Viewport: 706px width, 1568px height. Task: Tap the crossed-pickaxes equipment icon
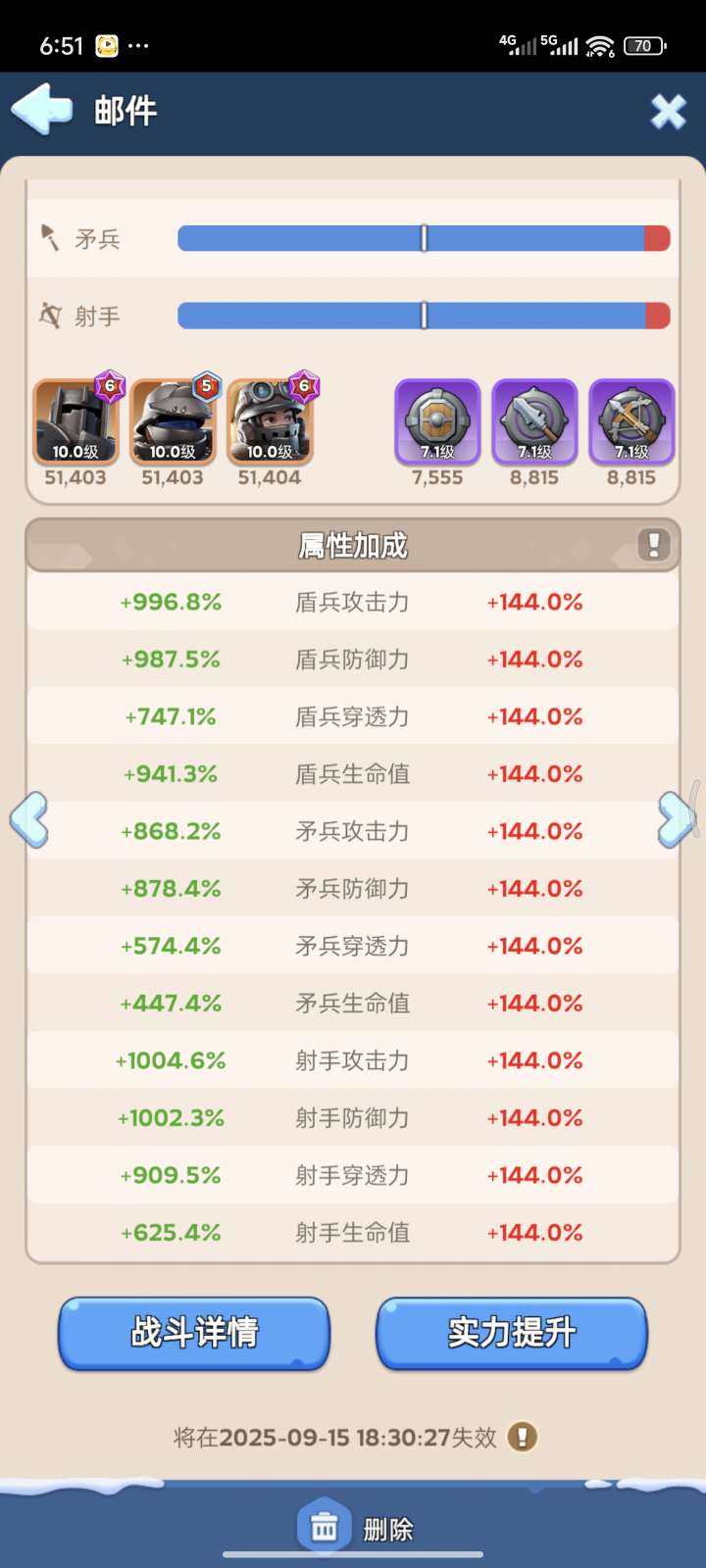point(631,421)
